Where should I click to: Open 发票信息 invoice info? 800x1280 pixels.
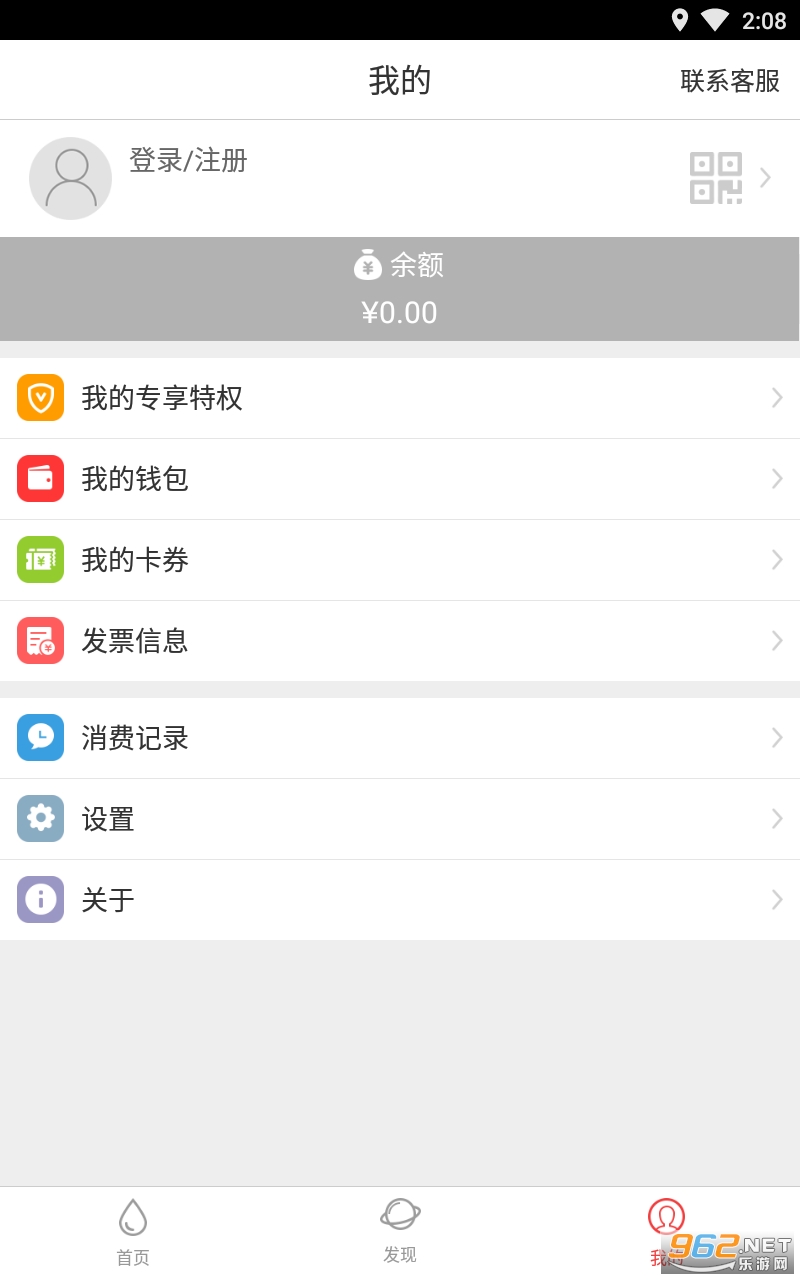click(400, 641)
